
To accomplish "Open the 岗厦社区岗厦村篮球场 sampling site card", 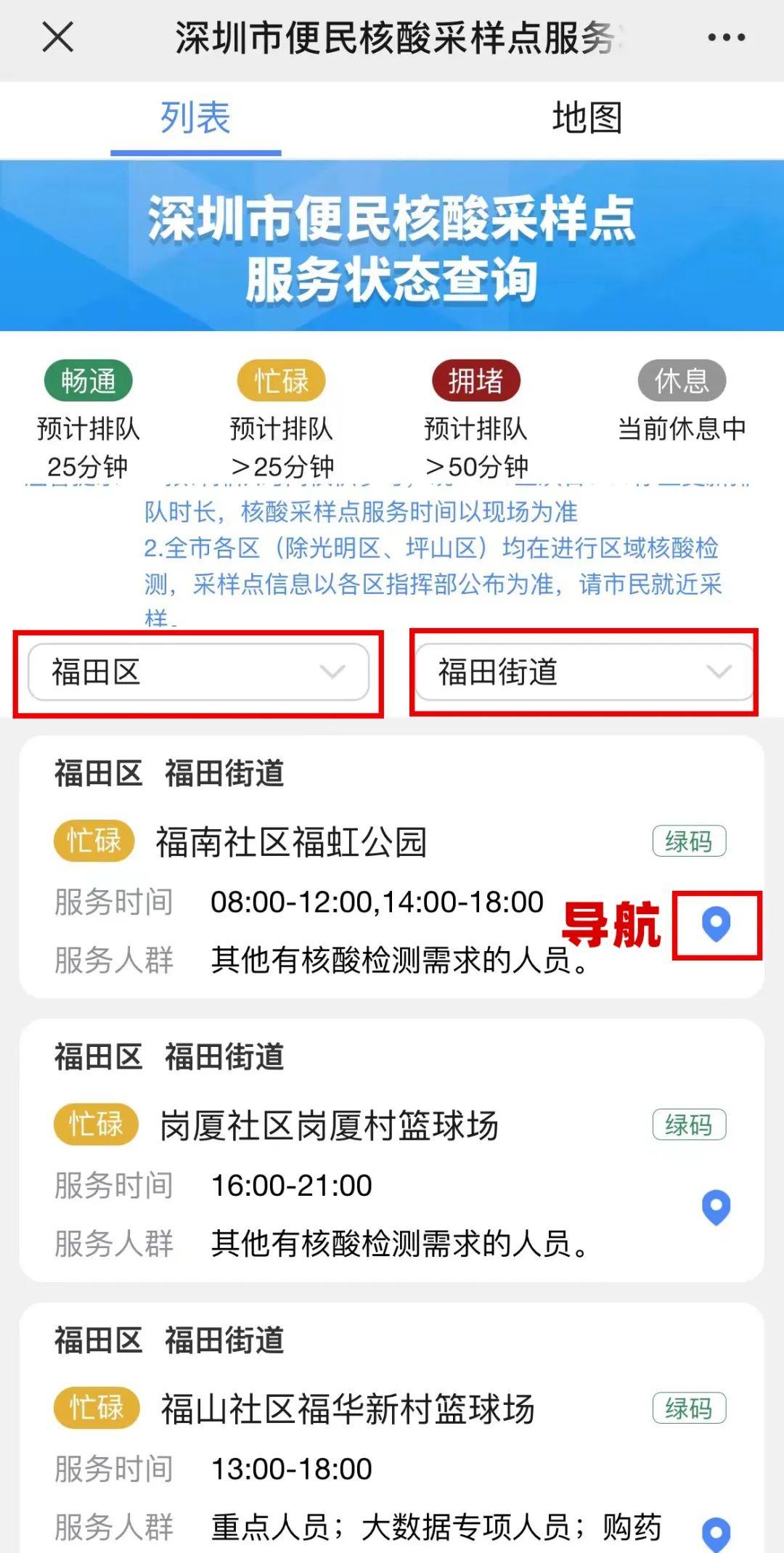I will pos(329,1125).
